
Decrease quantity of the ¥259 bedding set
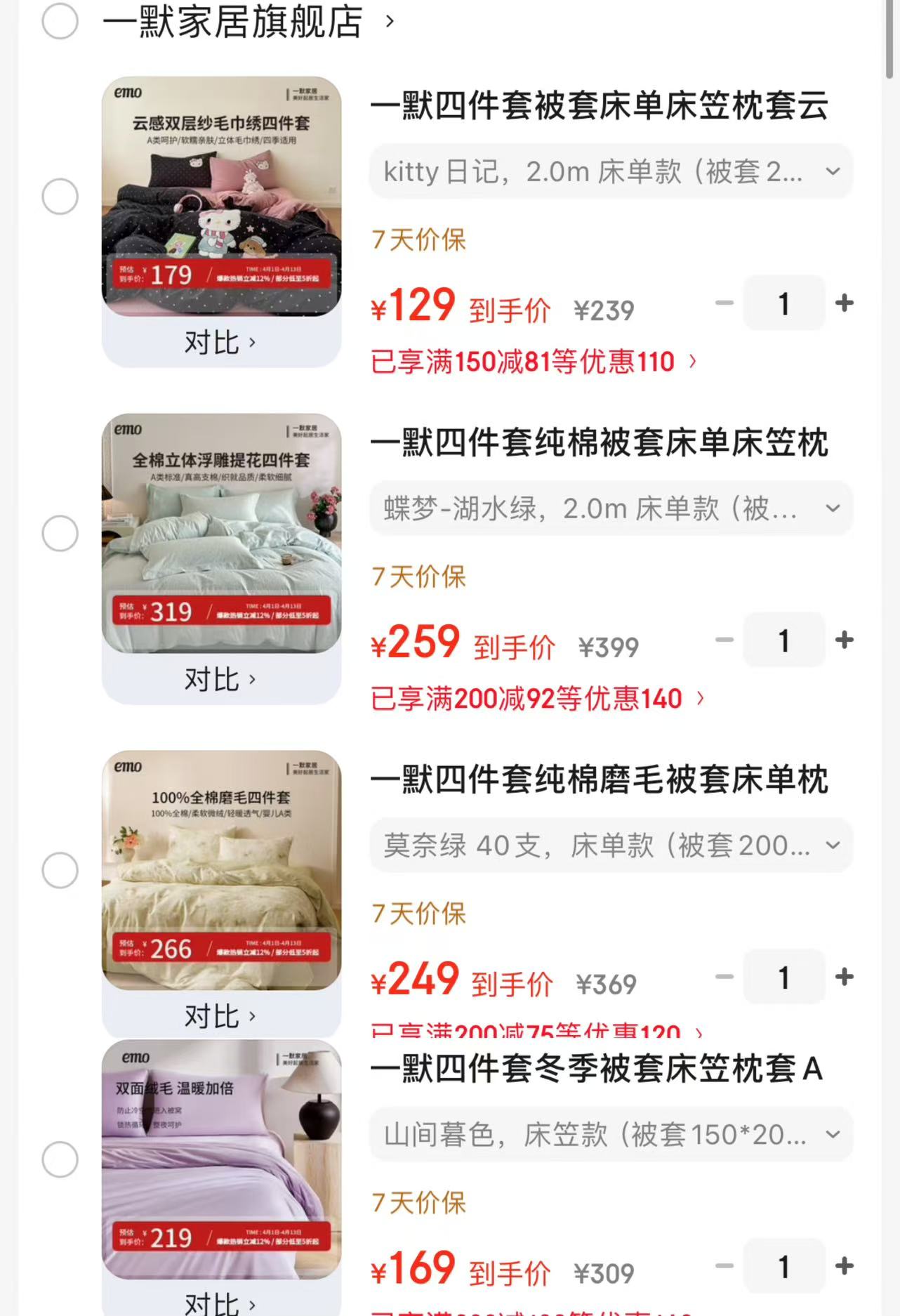pos(724,640)
